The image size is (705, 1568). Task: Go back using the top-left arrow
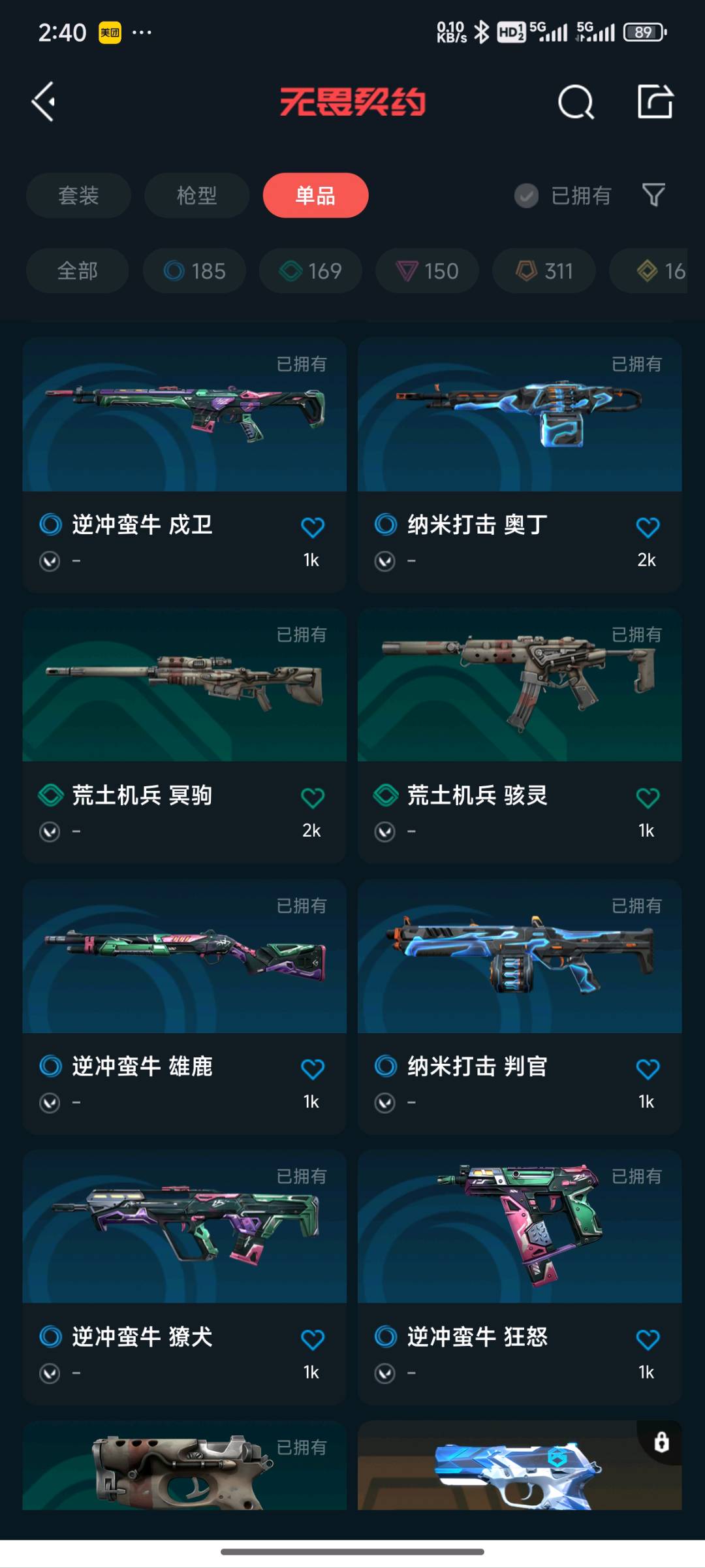click(44, 102)
